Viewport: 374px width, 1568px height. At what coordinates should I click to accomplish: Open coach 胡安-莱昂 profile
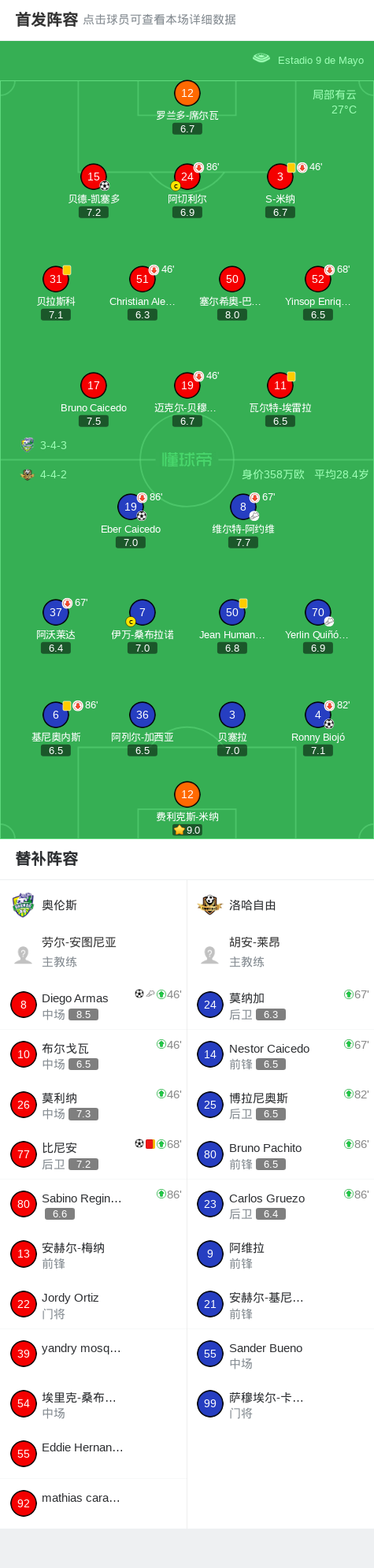point(280,952)
